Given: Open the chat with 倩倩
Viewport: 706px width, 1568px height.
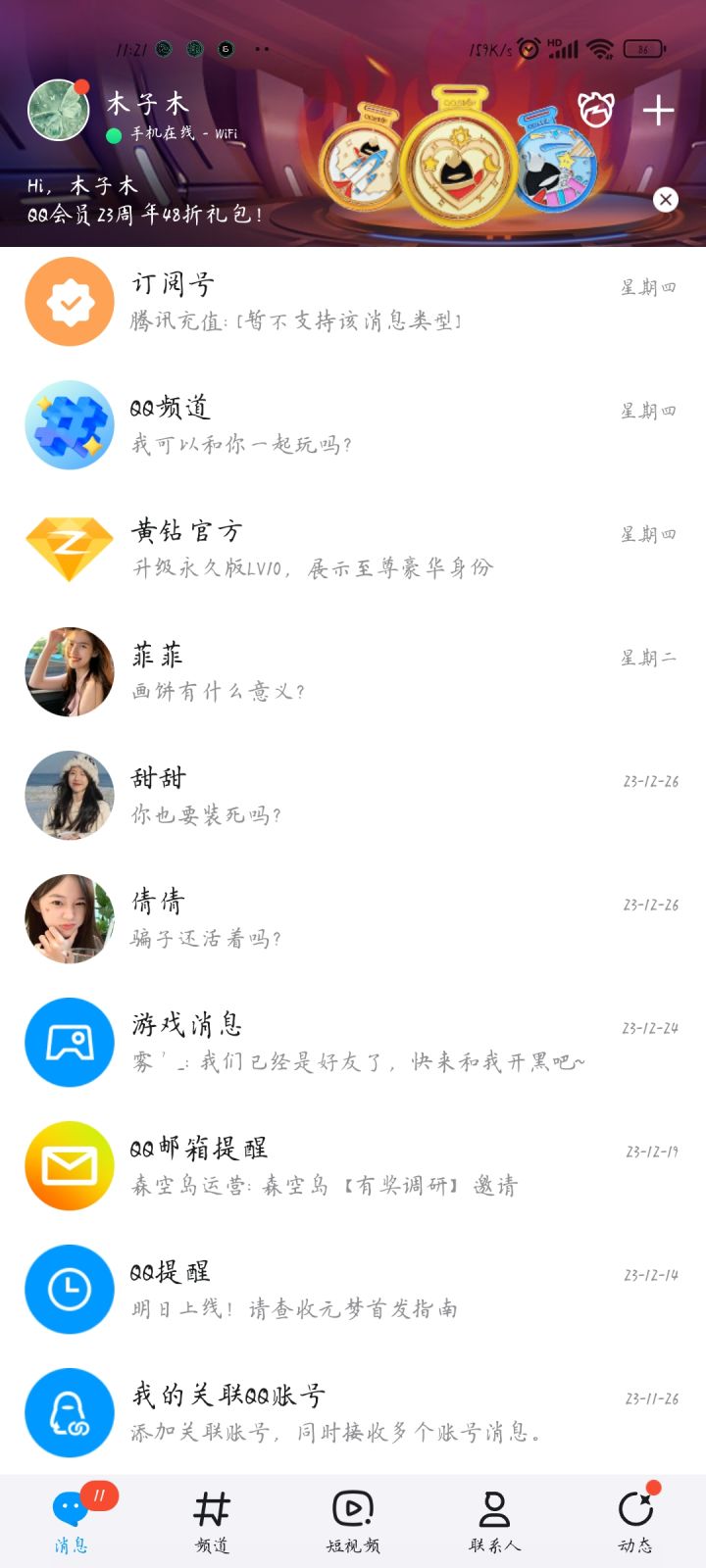Looking at the screenshot, I should click(x=353, y=919).
